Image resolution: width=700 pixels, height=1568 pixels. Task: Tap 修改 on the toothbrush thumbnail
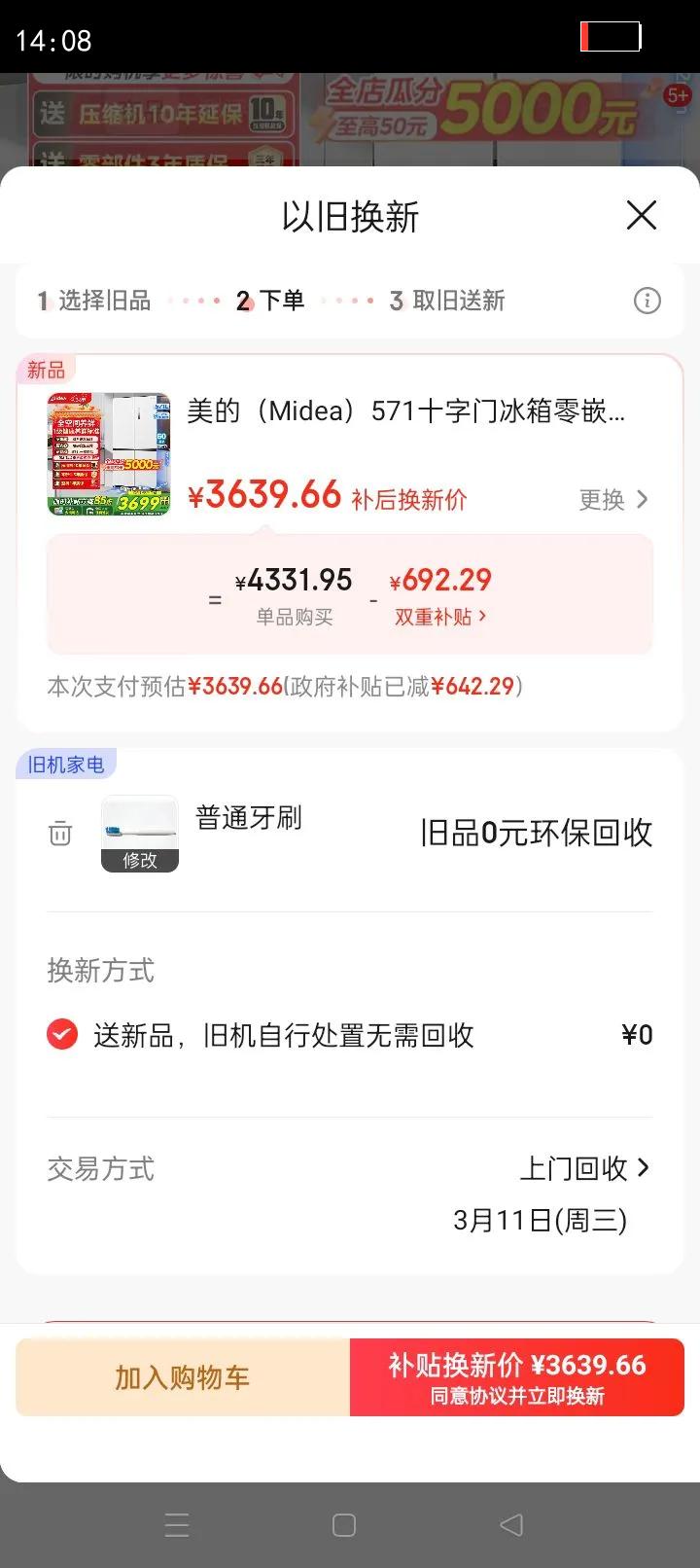tap(140, 860)
